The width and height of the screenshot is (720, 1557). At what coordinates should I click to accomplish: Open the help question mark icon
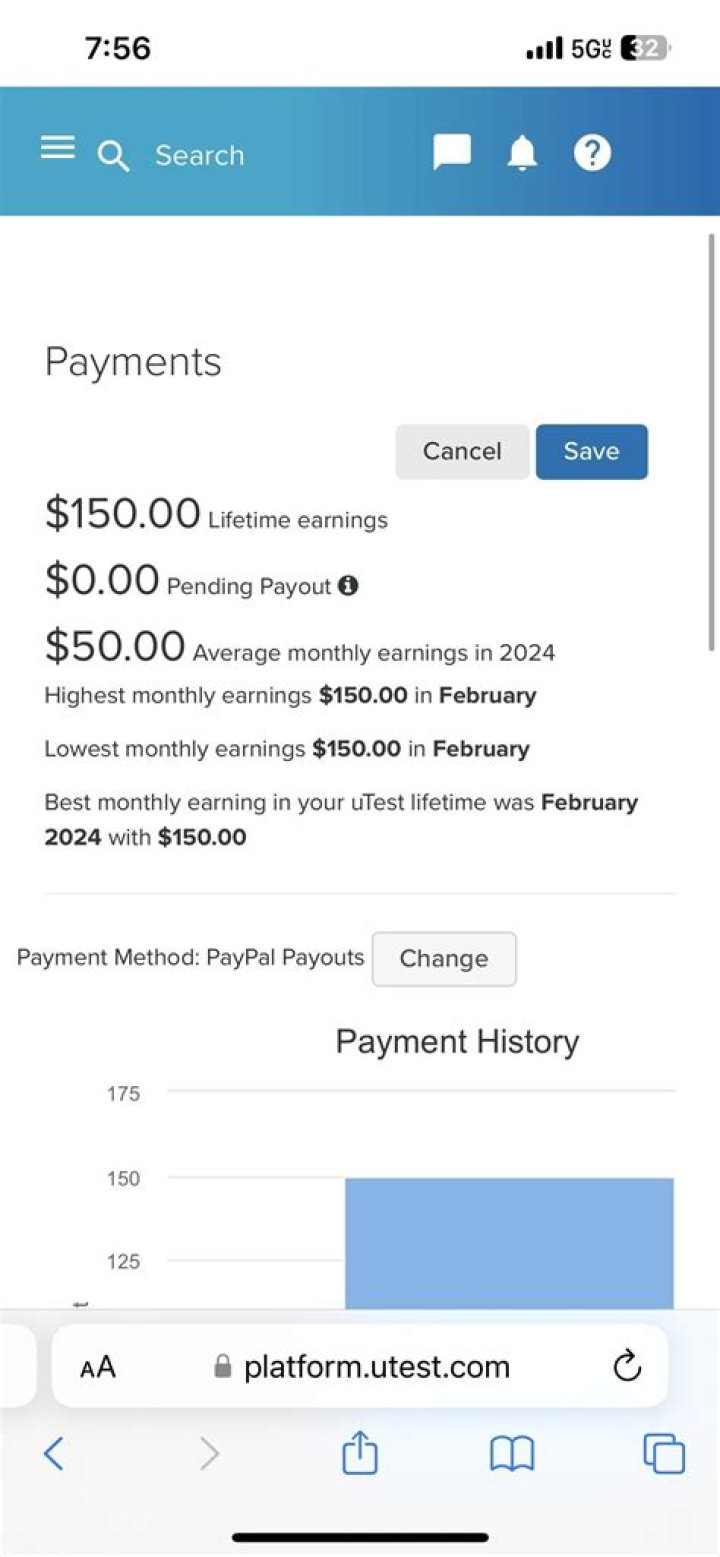click(592, 153)
